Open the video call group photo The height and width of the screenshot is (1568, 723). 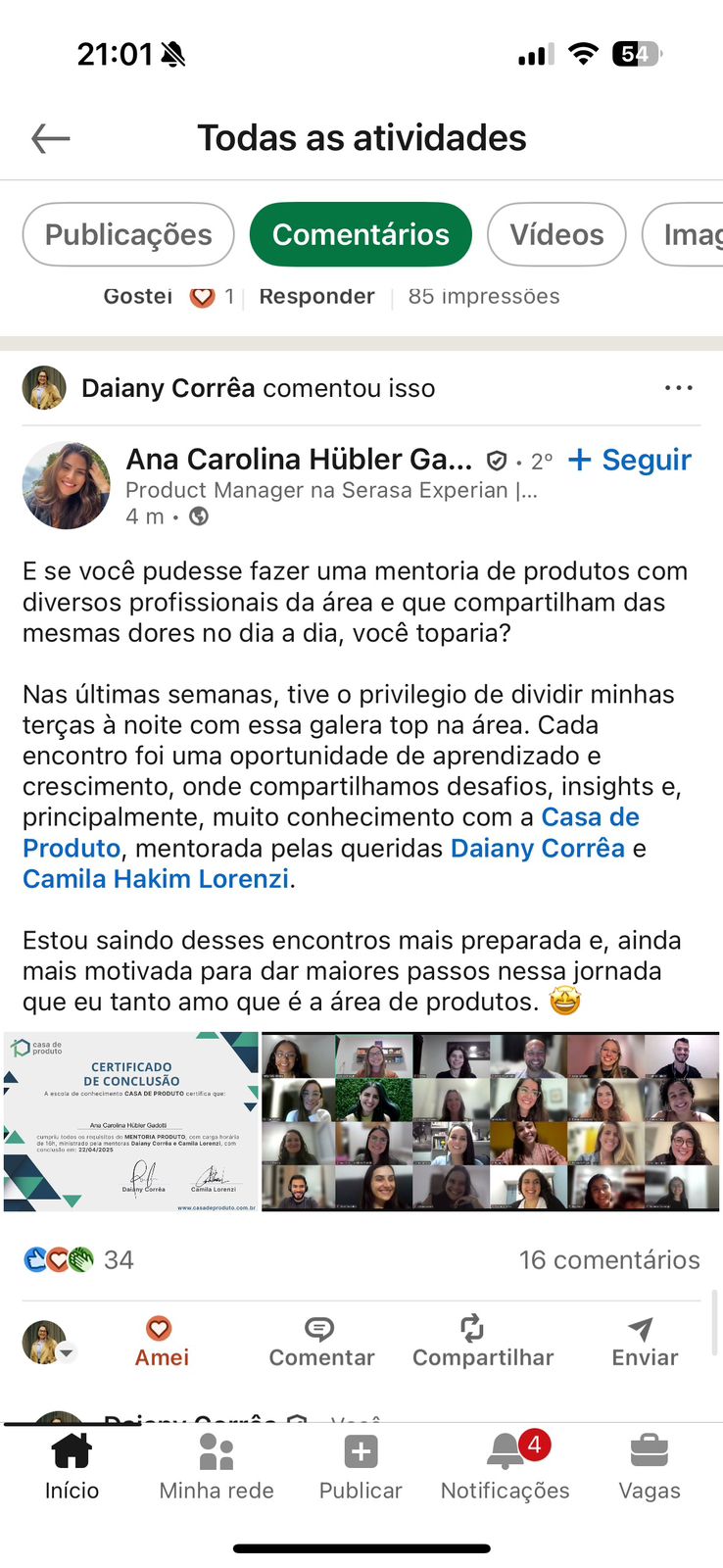click(x=490, y=1121)
